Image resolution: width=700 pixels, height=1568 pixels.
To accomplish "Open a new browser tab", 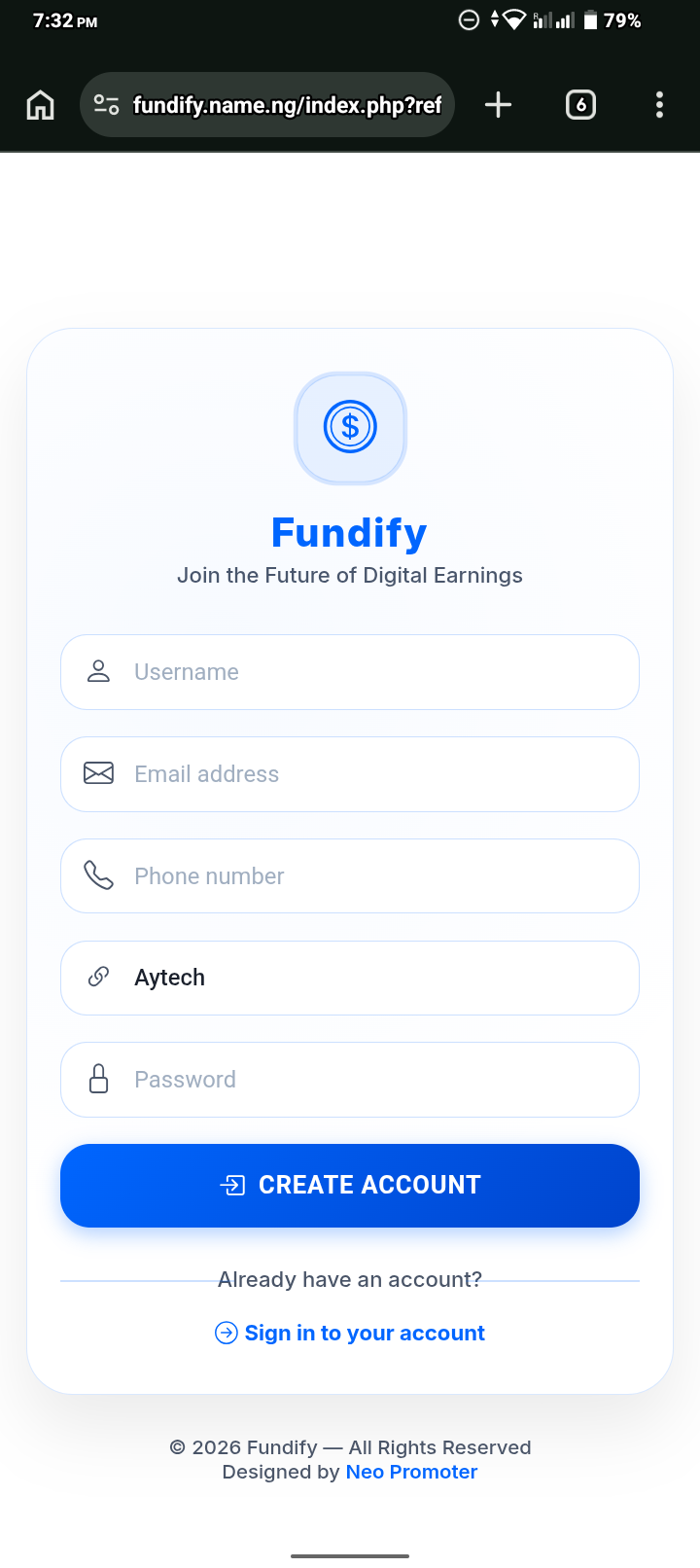I will pyautogui.click(x=498, y=105).
